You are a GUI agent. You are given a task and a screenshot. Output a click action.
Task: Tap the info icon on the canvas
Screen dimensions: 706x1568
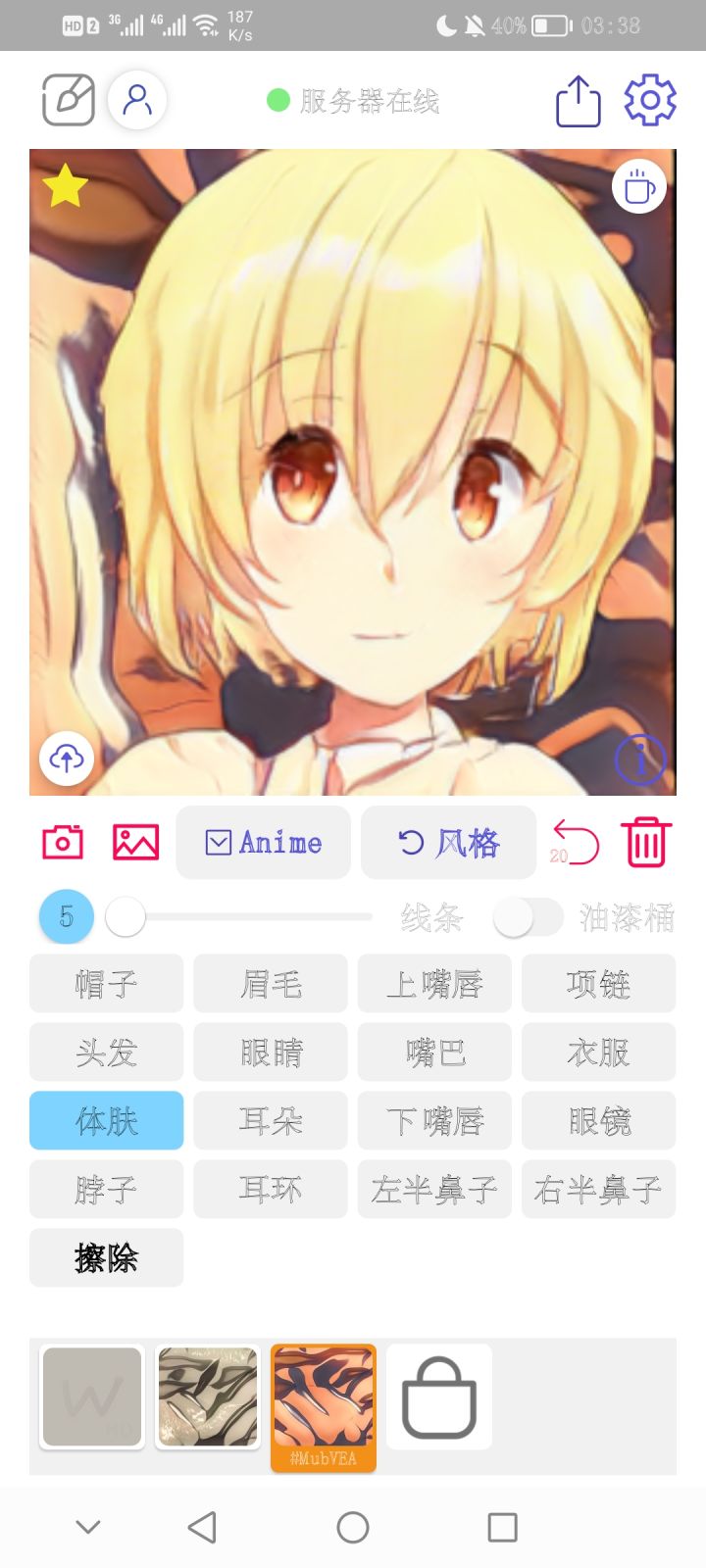pos(639,759)
